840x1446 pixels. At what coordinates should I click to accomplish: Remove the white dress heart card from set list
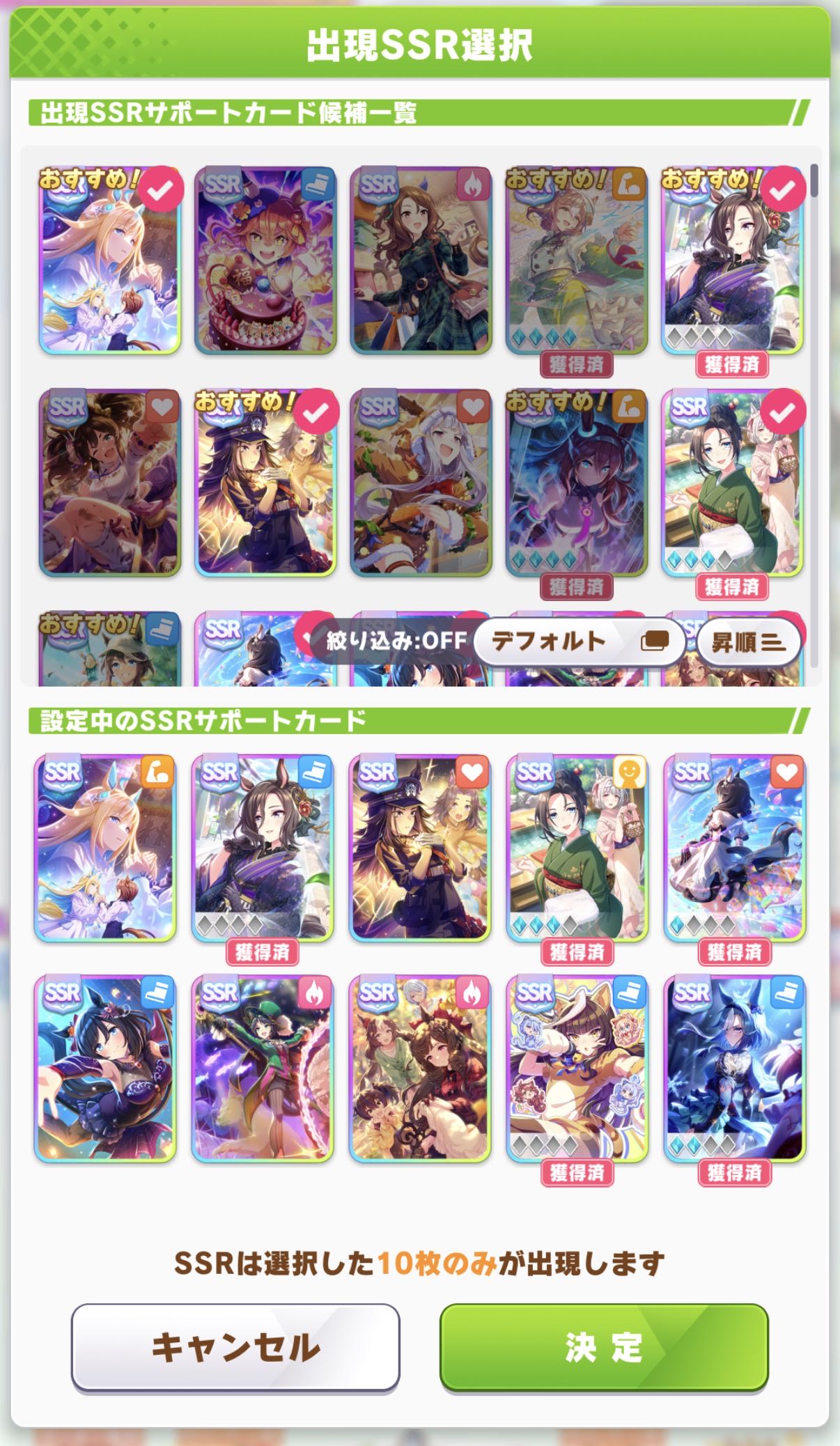point(735,848)
